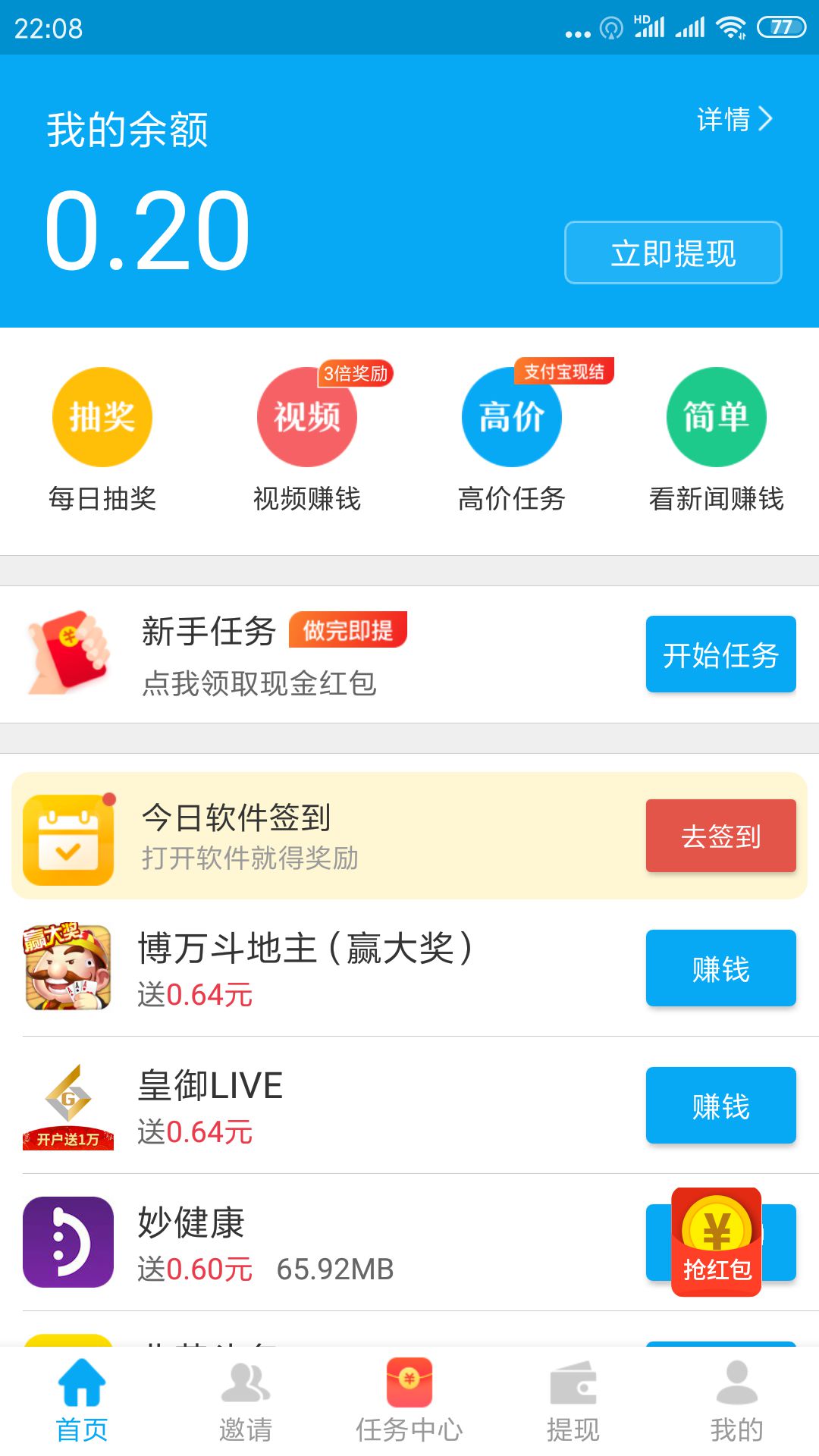Viewport: 819px width, 1456px height.
Task: Select the 视频赚钱 video earning icon
Action: point(307,417)
